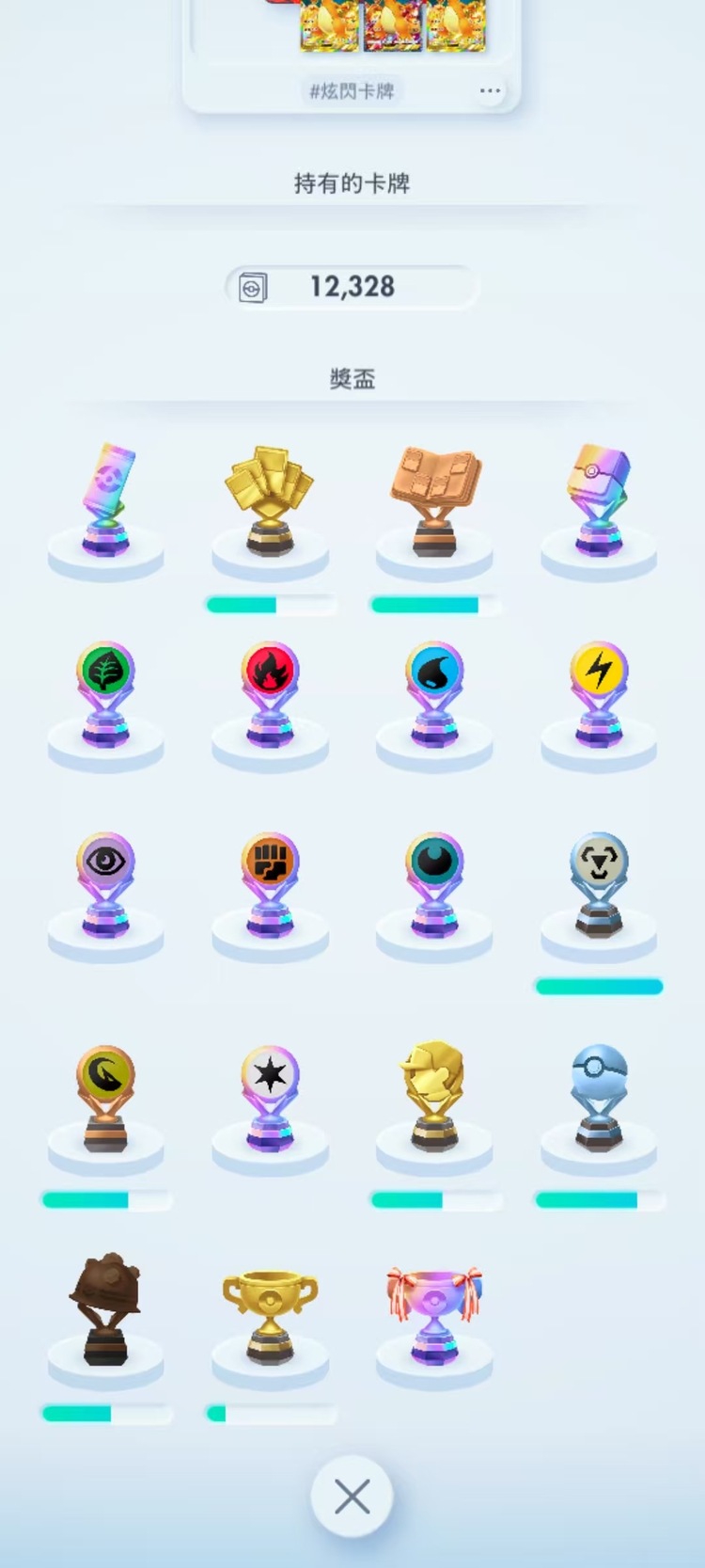Close the profile screen with the X button
This screenshot has height=1568, width=705.
(x=352, y=1497)
